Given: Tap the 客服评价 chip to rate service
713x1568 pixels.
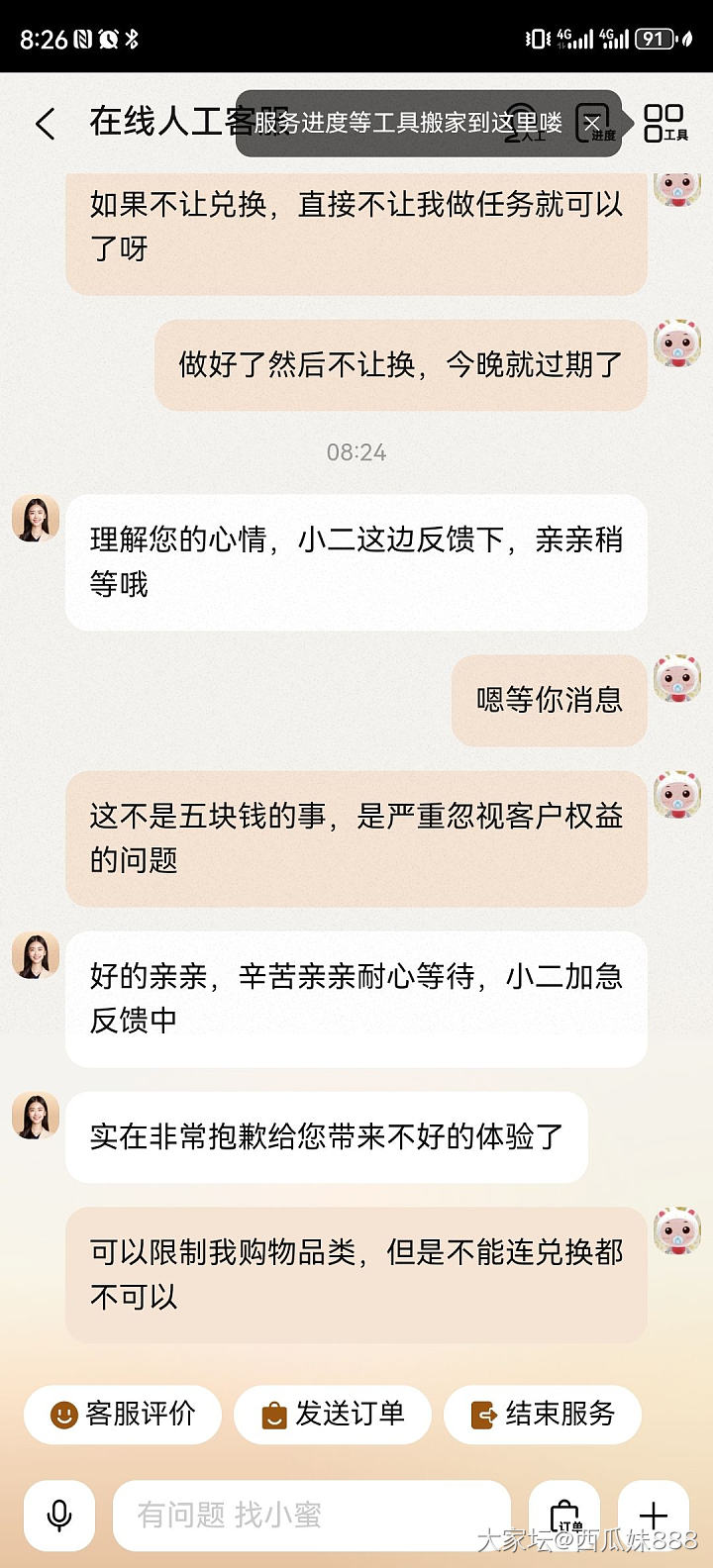Looking at the screenshot, I should click(123, 1414).
